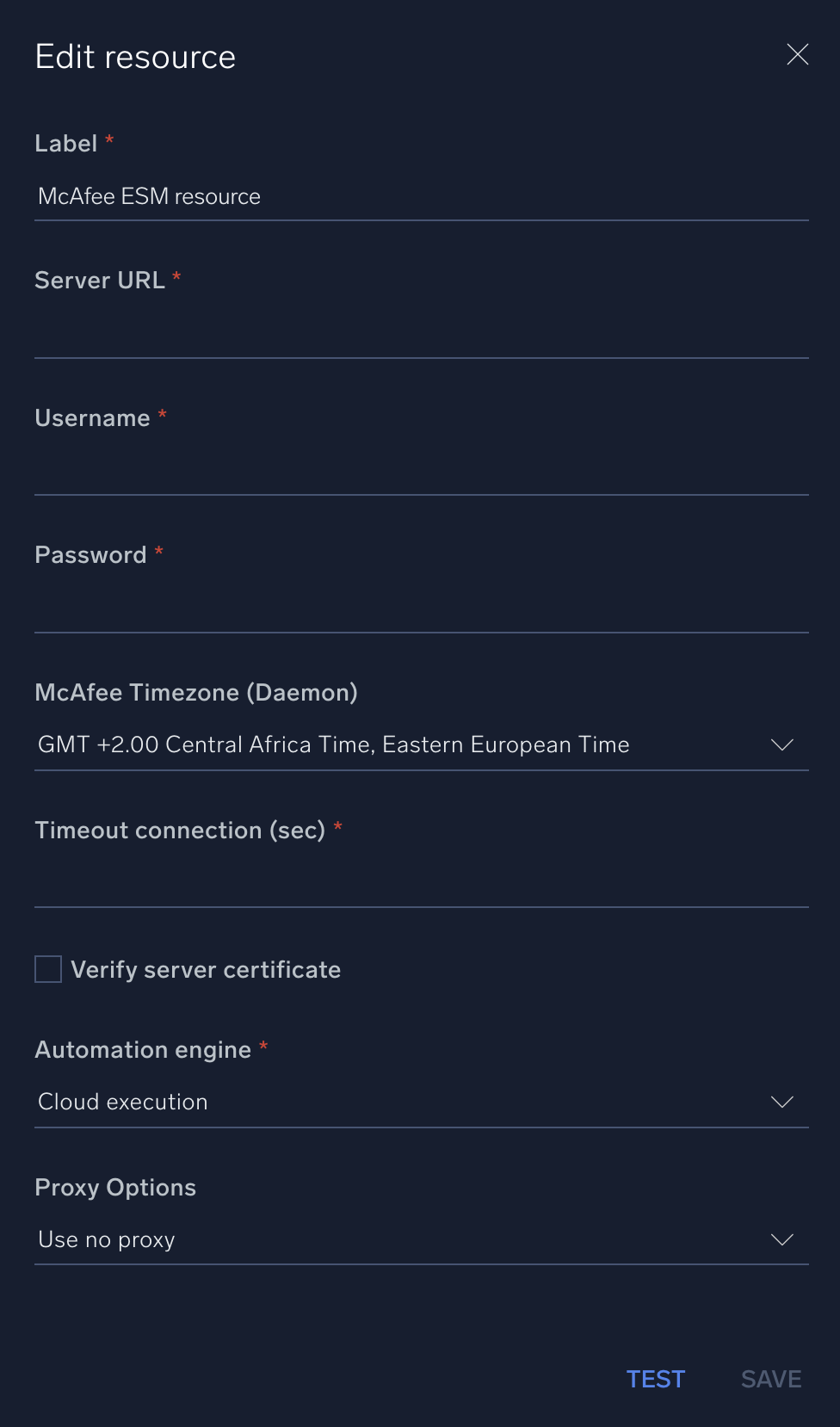Click the SAVE button
This screenshot has width=840, height=1427.
click(x=769, y=1378)
